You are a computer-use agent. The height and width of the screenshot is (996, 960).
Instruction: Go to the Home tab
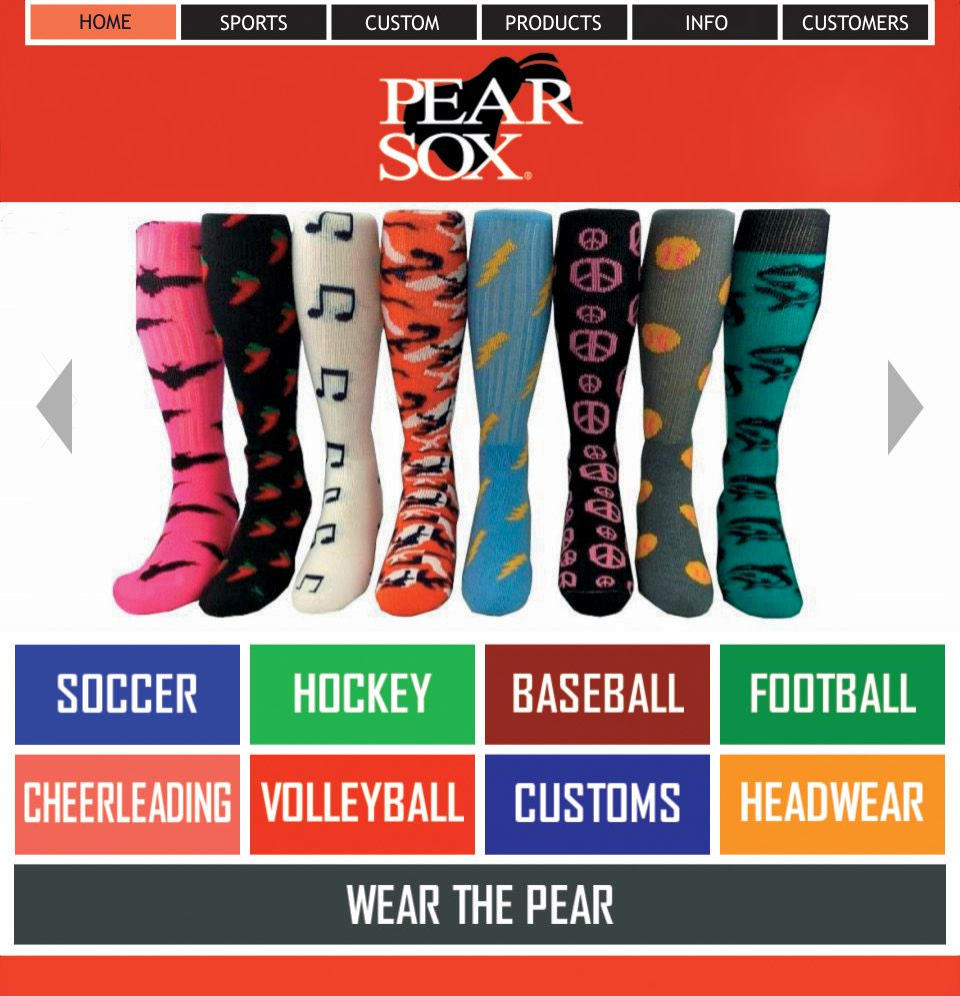(x=104, y=22)
